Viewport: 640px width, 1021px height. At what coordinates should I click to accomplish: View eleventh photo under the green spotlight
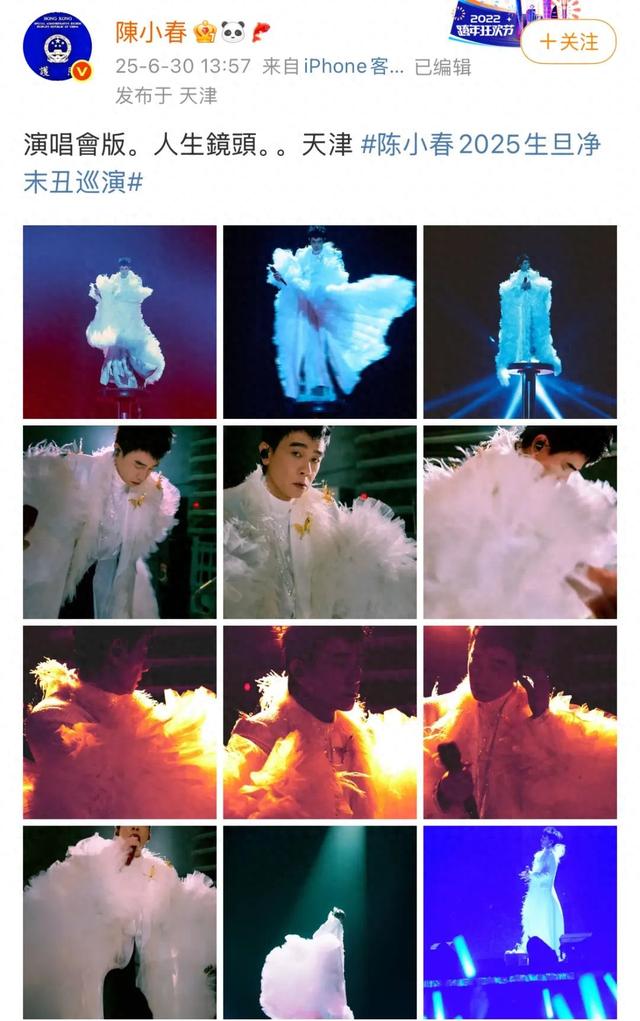pyautogui.click(x=320, y=922)
